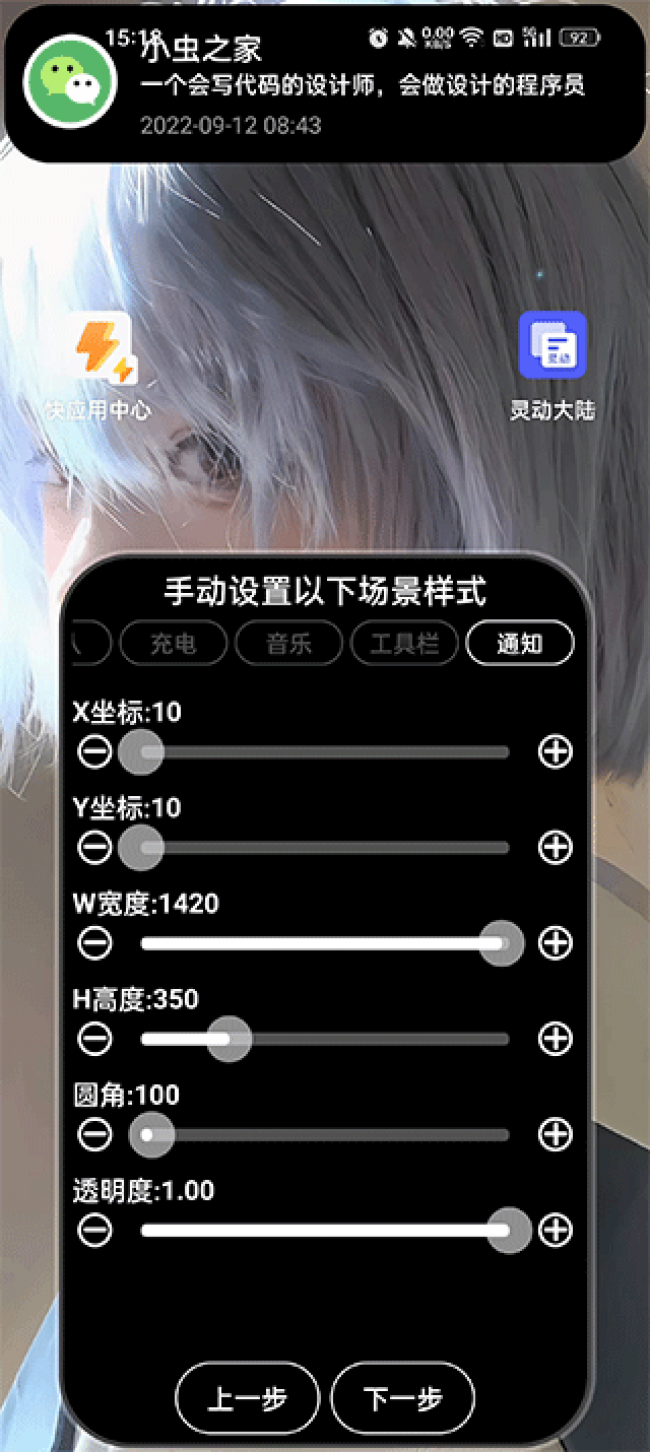The width and height of the screenshot is (650, 1452).
Task: Reduce 透明度 with the minus button
Action: [x=95, y=1230]
